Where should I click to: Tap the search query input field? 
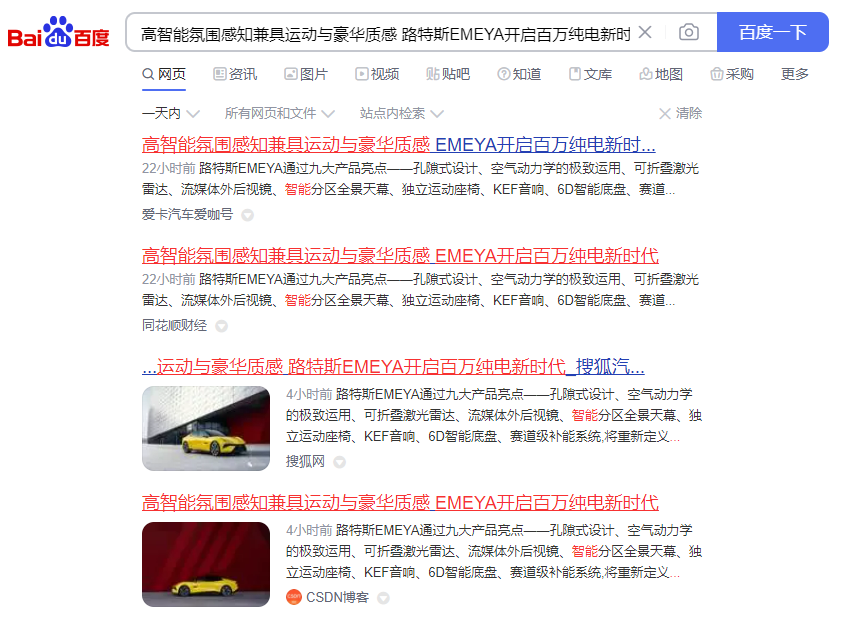385,33
